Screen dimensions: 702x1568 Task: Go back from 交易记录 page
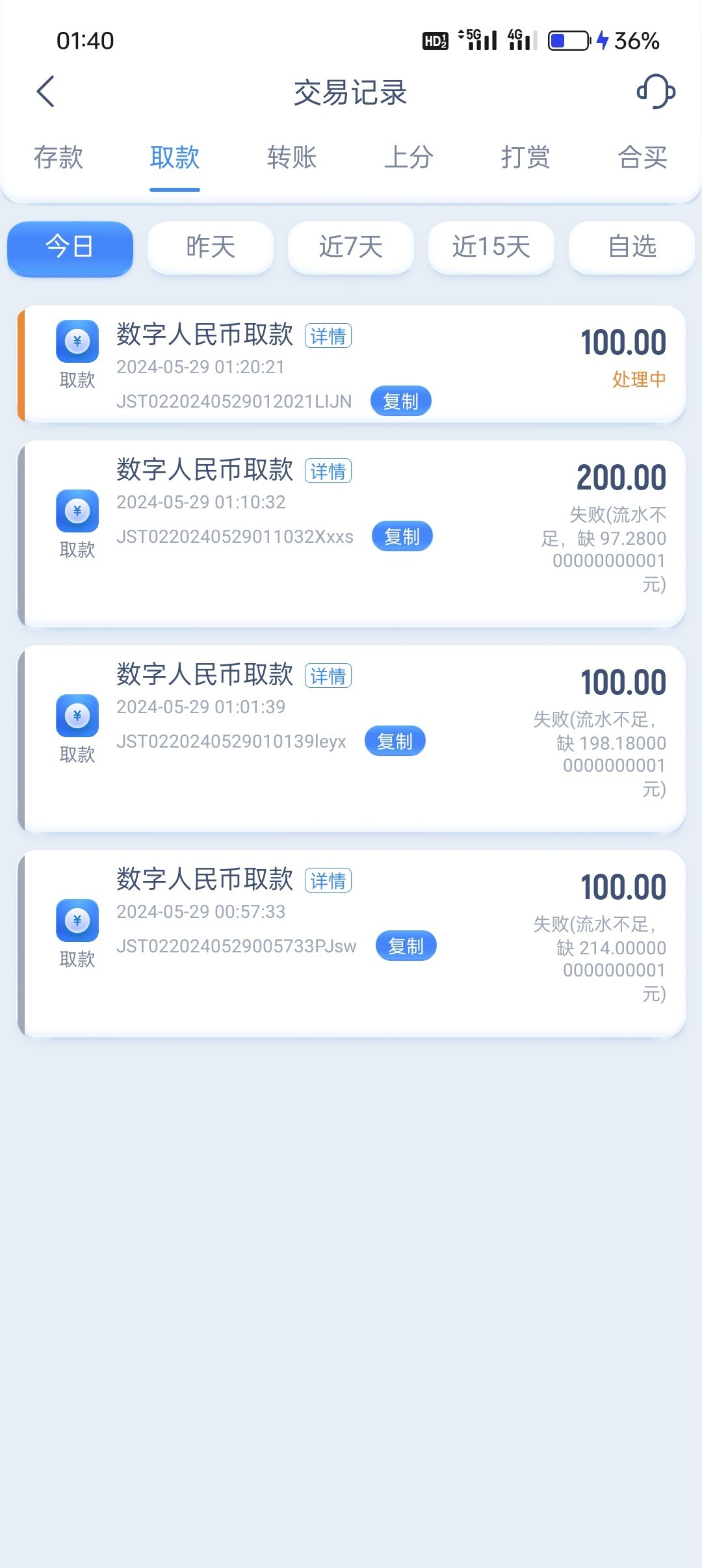coord(45,92)
